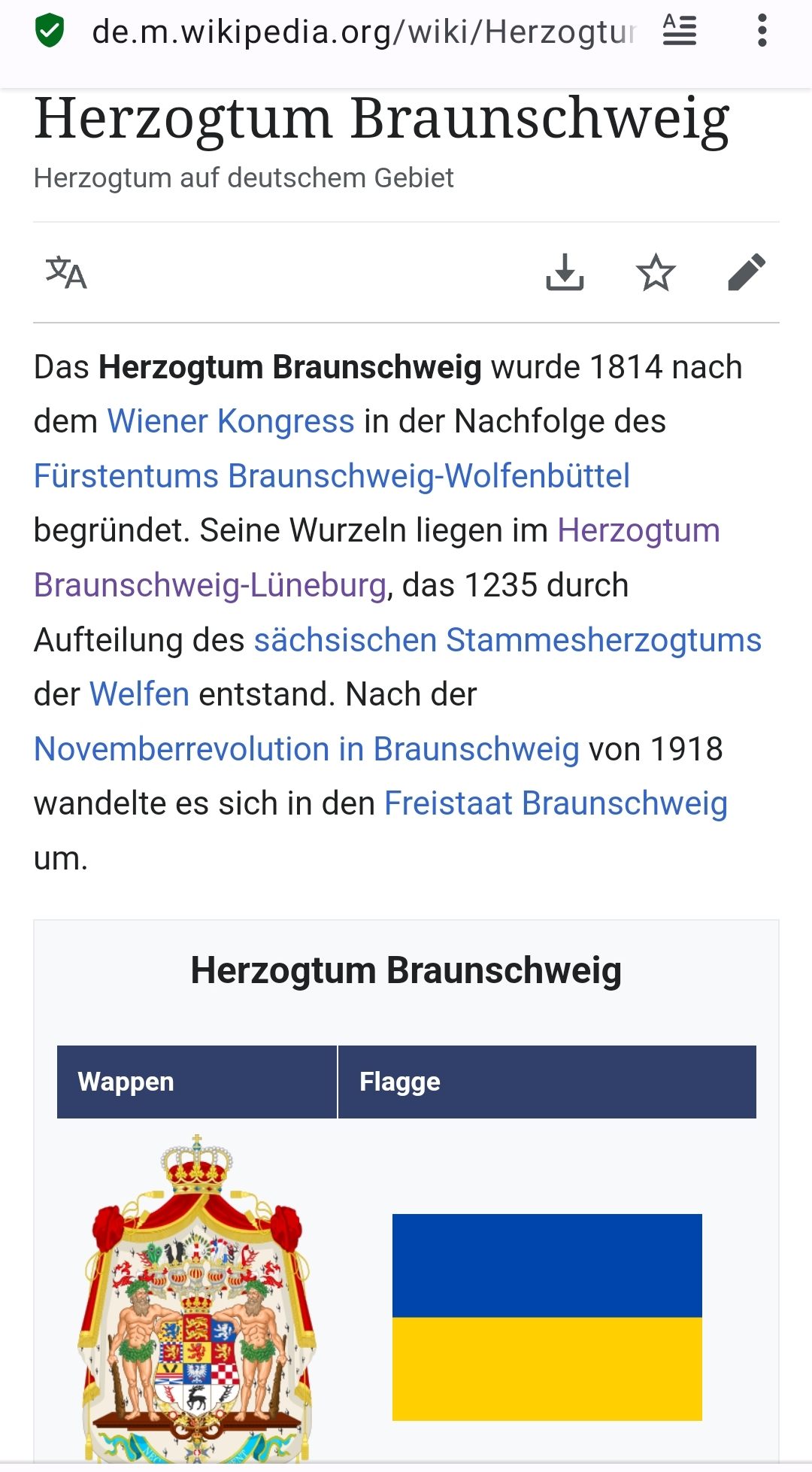Visit the Freistaat Braunschweig link
Screen dimensions: 812x1472
pos(556,803)
